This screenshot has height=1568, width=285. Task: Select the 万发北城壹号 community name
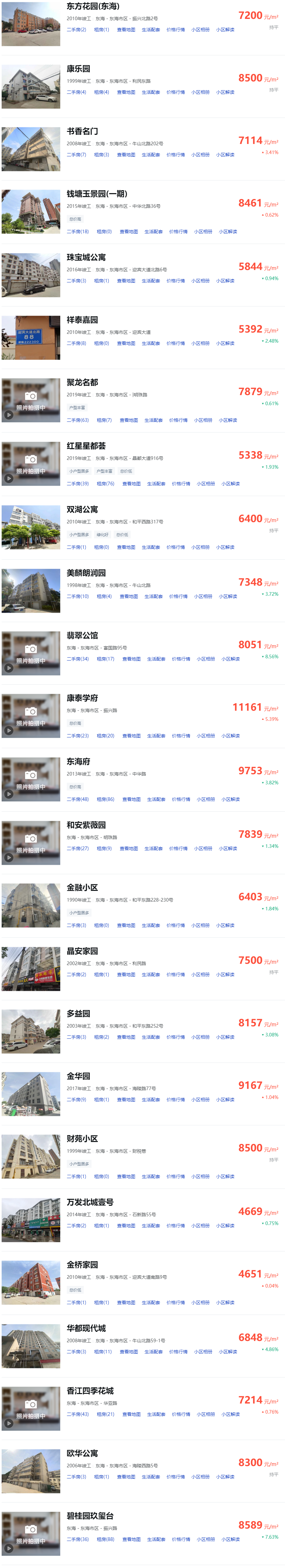click(90, 1202)
